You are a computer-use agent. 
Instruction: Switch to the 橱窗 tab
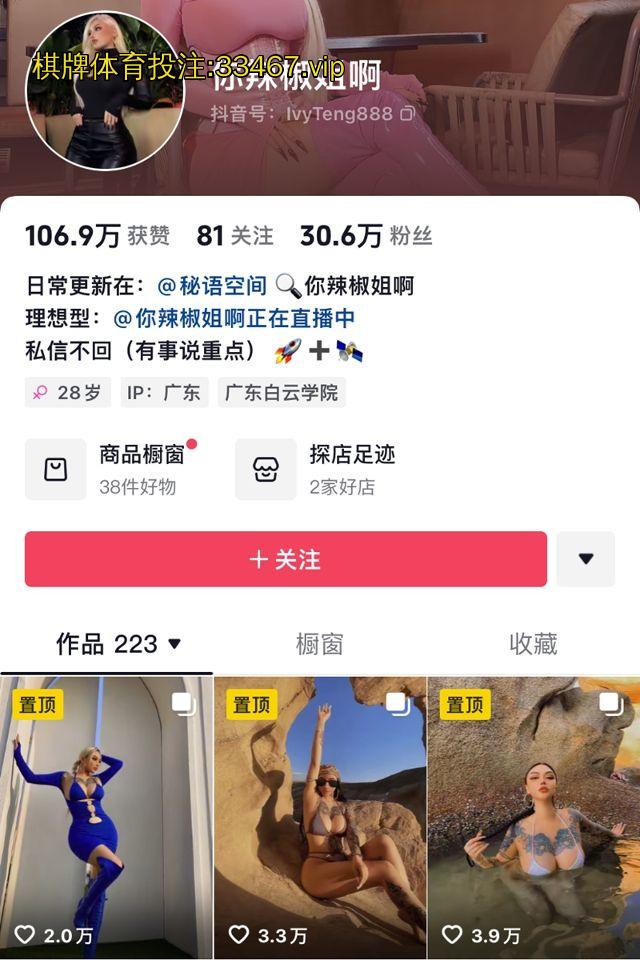[x=320, y=645]
